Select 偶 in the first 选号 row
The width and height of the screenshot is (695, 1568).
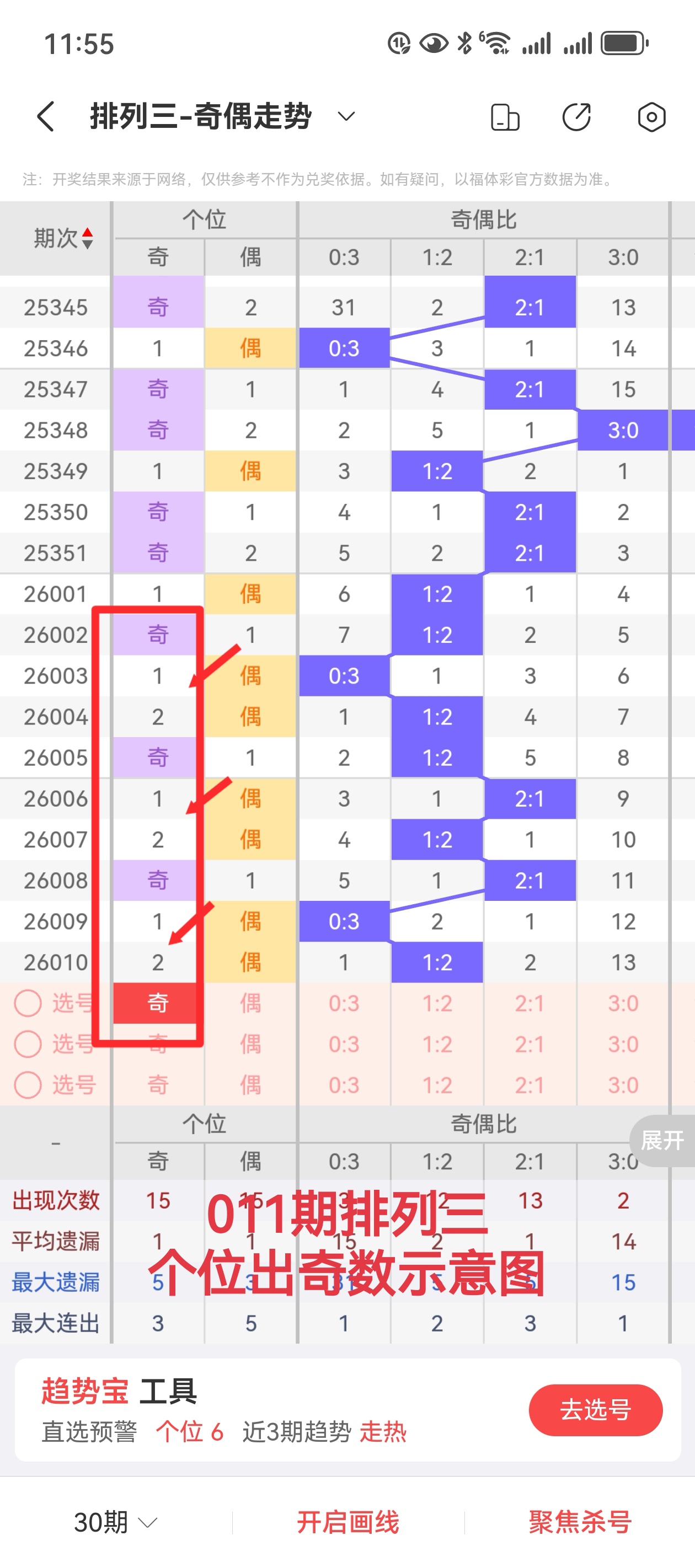tap(250, 1003)
